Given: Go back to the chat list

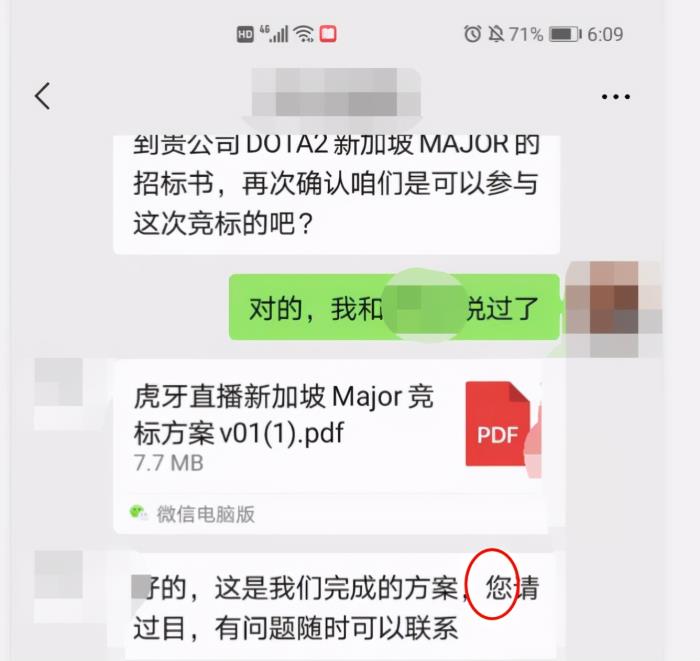Looking at the screenshot, I should (x=42, y=96).
